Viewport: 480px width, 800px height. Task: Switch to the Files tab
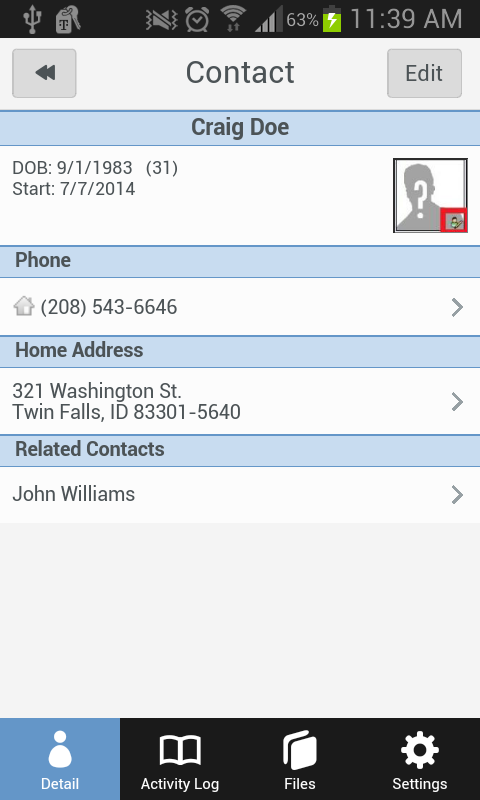300,759
